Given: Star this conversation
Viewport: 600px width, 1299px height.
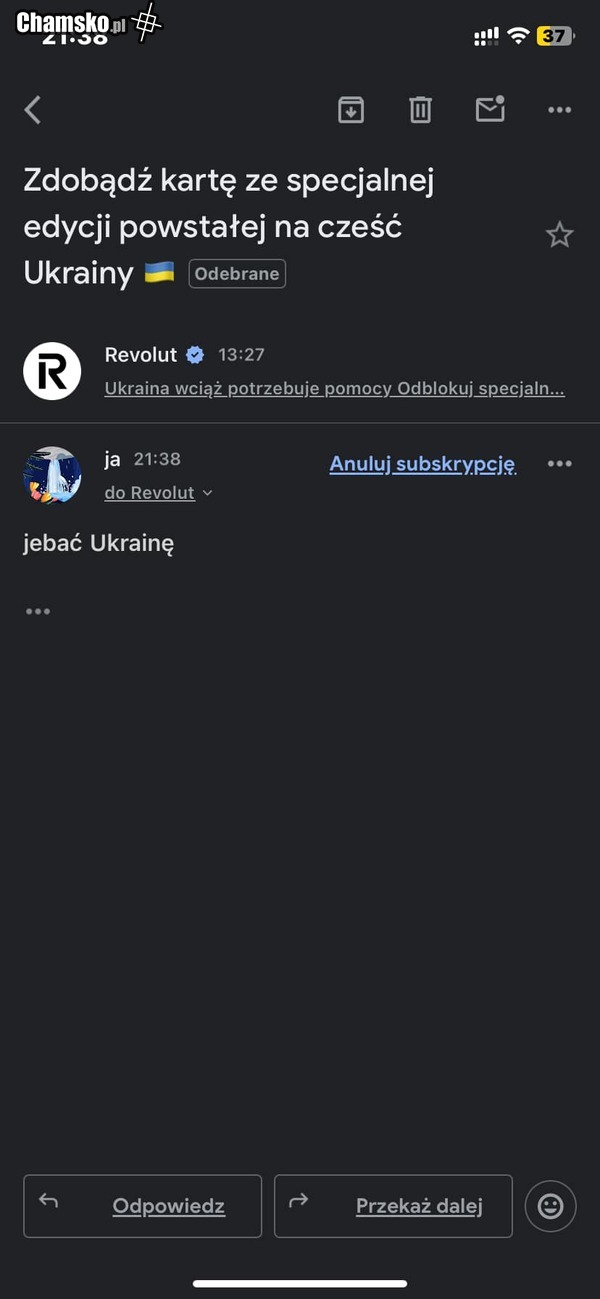Looking at the screenshot, I should (x=559, y=236).
